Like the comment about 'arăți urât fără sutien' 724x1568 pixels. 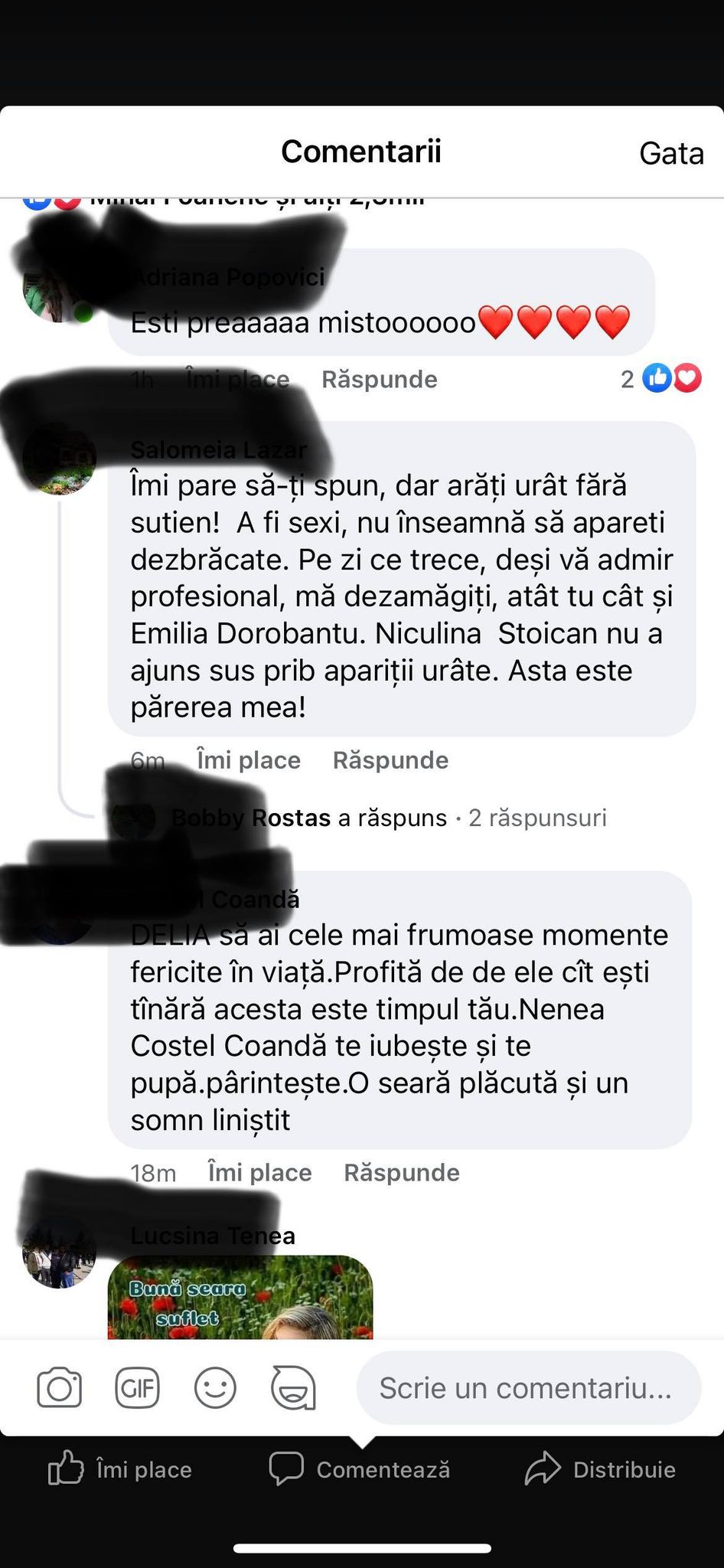248,760
